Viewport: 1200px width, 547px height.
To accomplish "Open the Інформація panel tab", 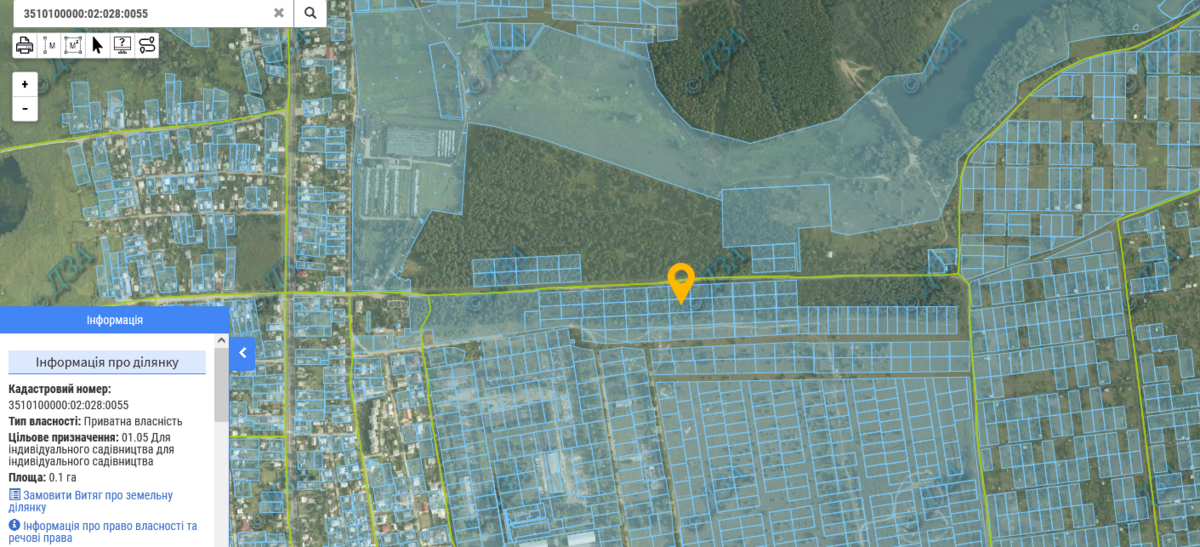I will click(x=114, y=320).
